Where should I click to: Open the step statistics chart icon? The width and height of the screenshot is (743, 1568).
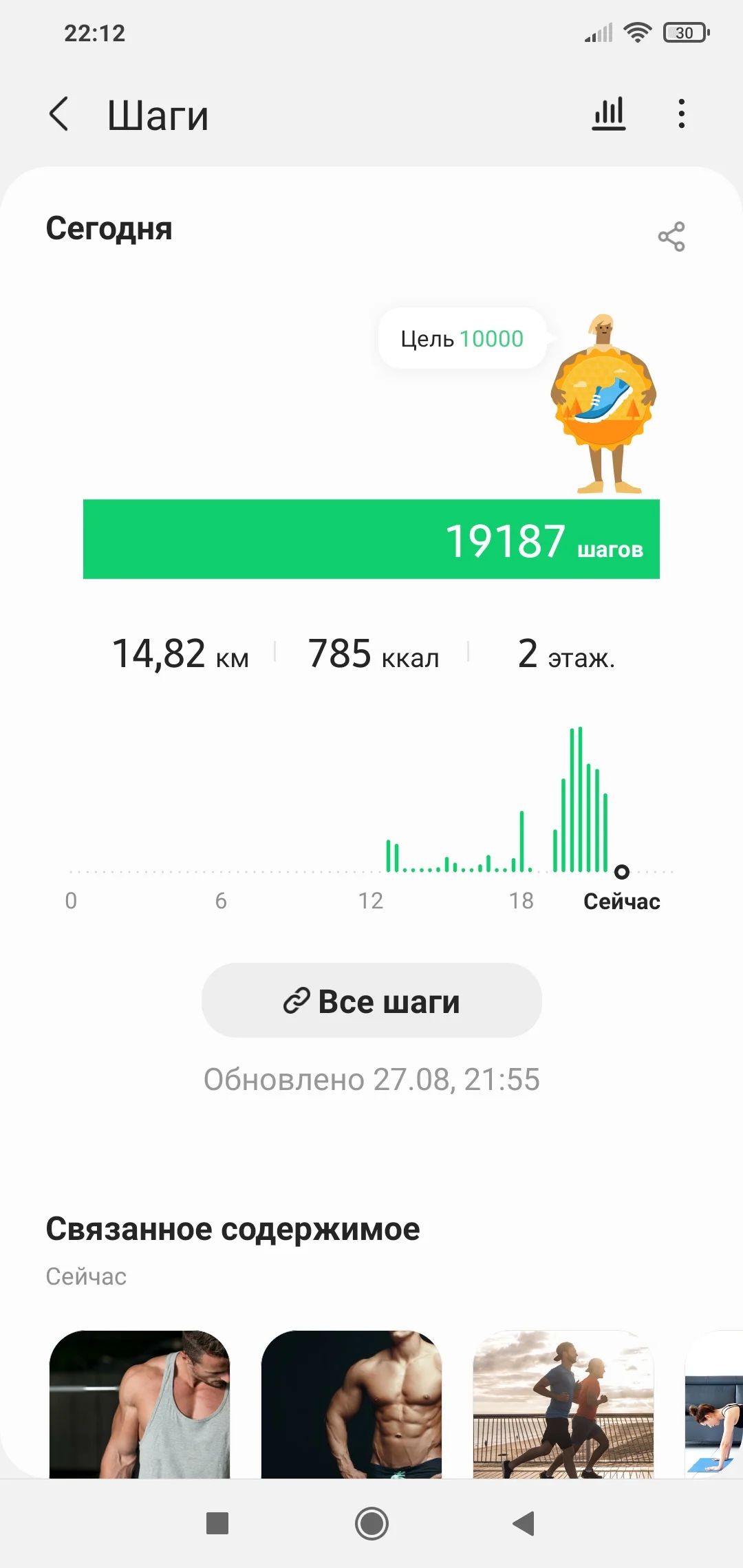coord(609,114)
